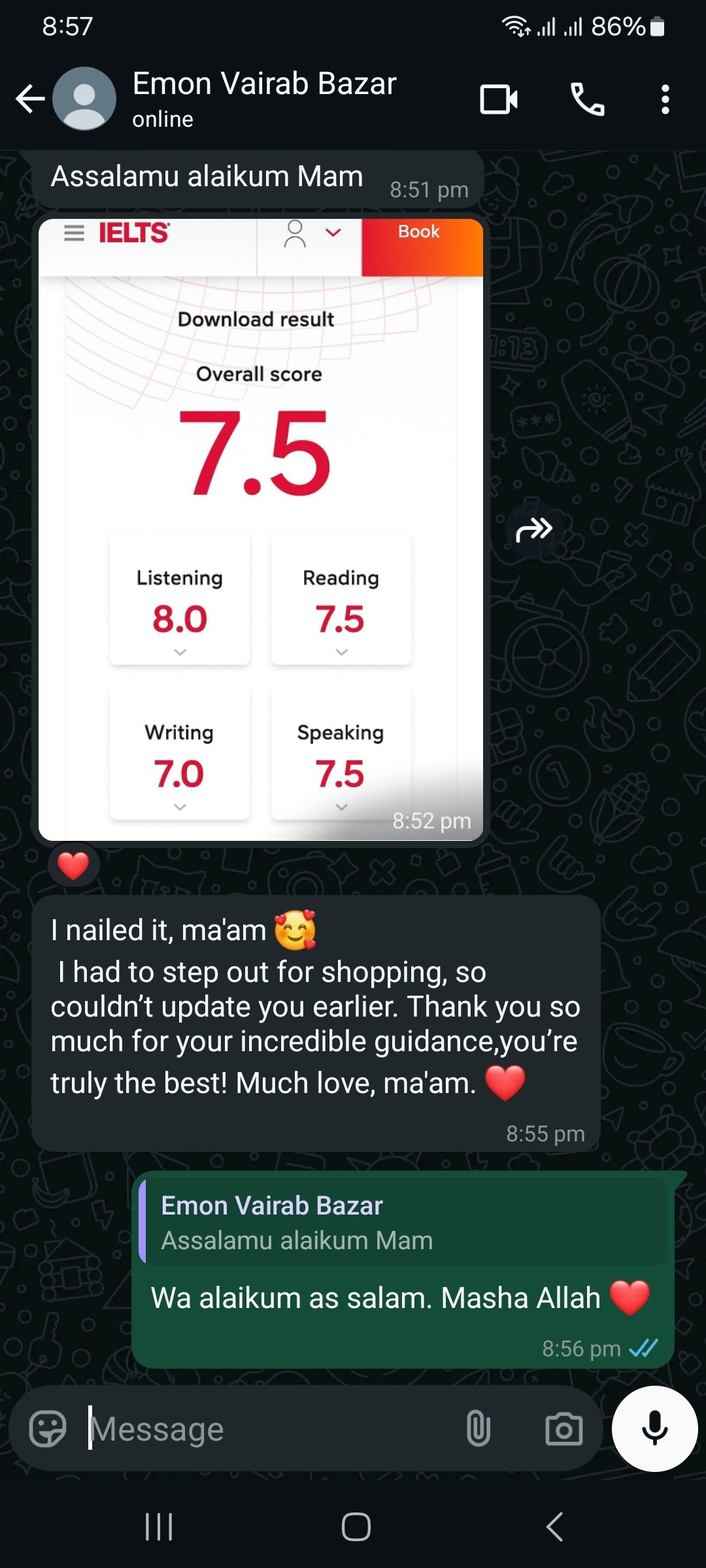The width and height of the screenshot is (706, 1568).
Task: Go to the phone's home screen
Action: [x=356, y=1527]
